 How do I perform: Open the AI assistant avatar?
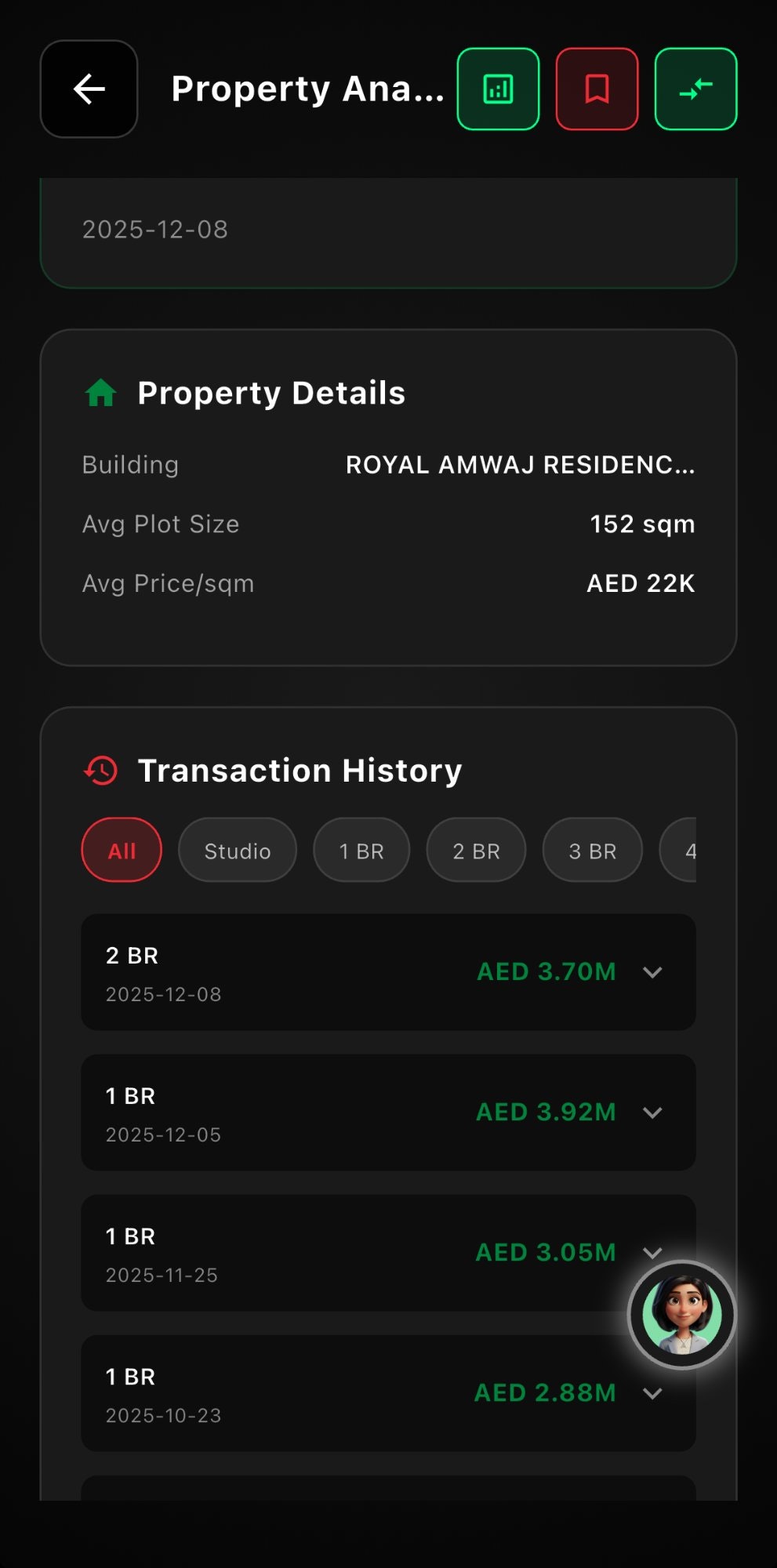coord(681,1316)
